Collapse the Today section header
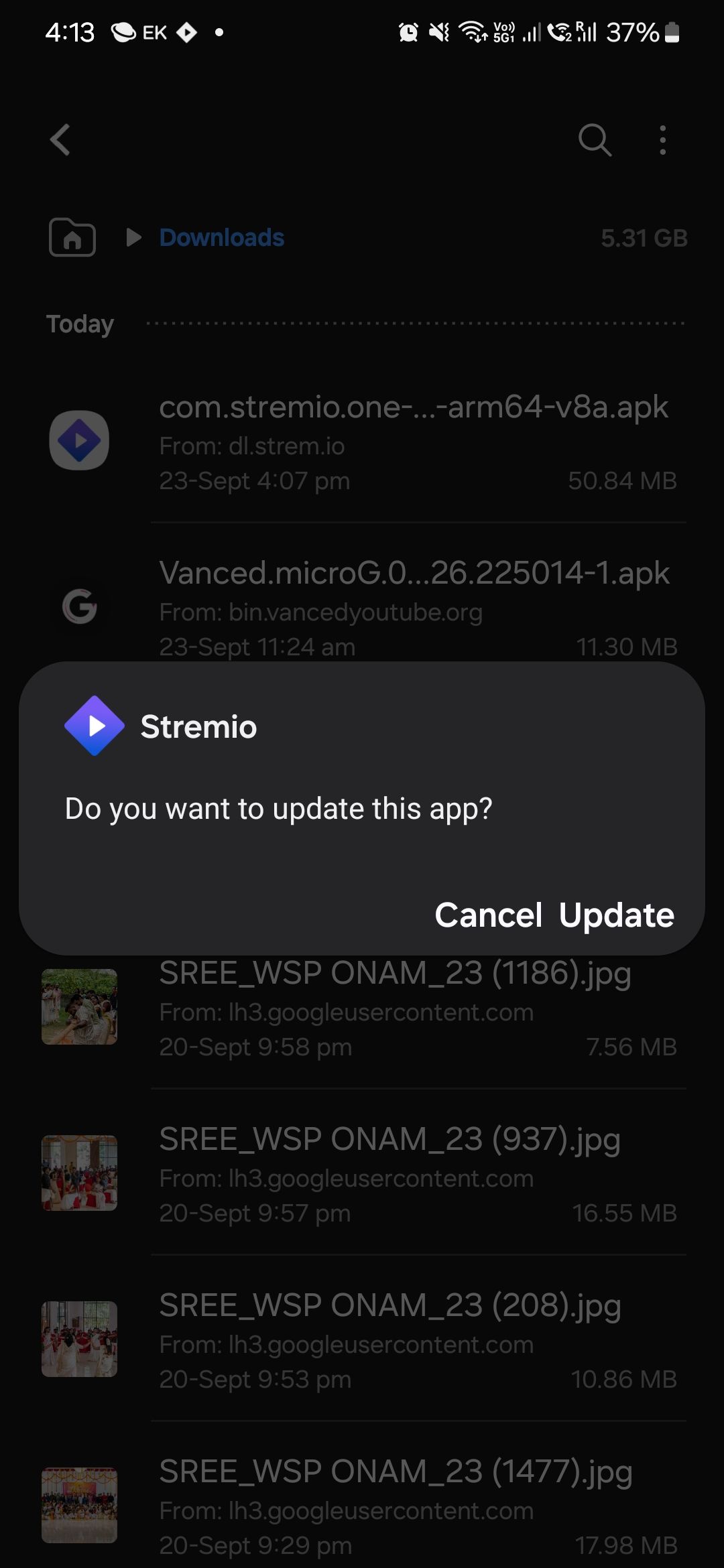 80,324
